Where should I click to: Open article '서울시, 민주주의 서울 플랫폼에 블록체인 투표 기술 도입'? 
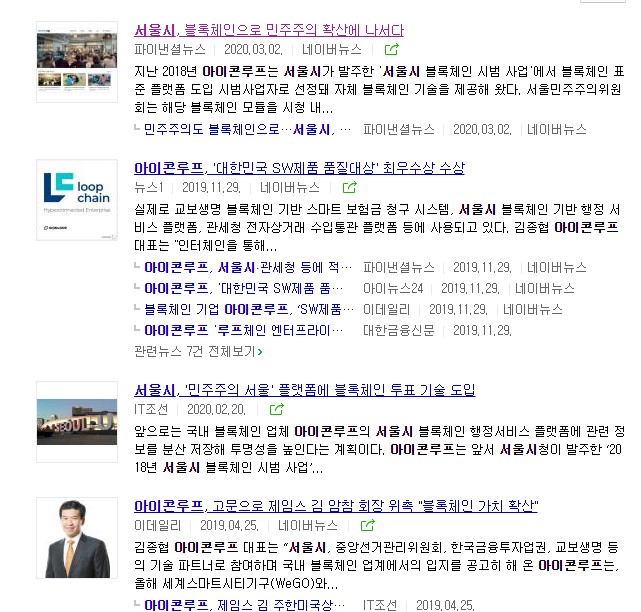pyautogui.click(x=305, y=390)
